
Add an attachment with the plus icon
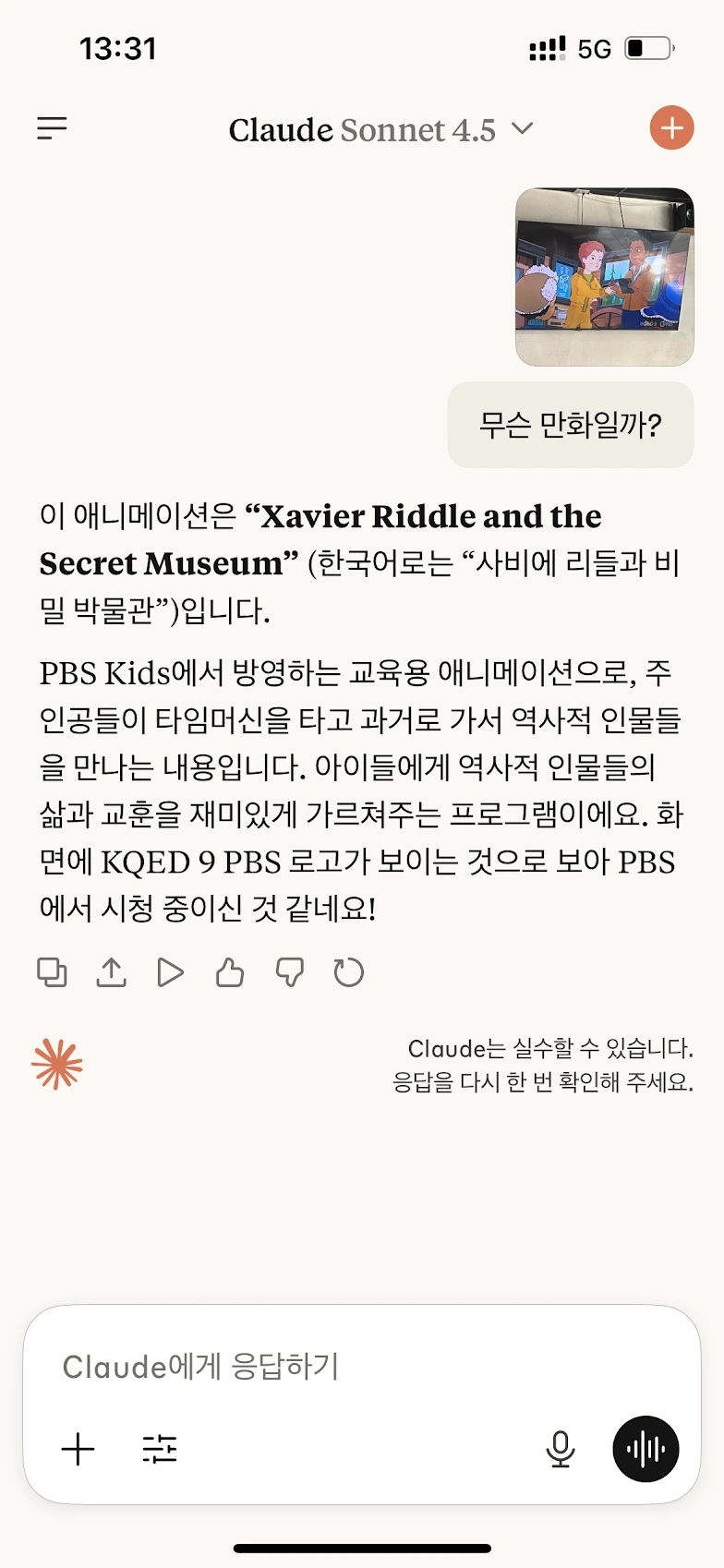(78, 1449)
